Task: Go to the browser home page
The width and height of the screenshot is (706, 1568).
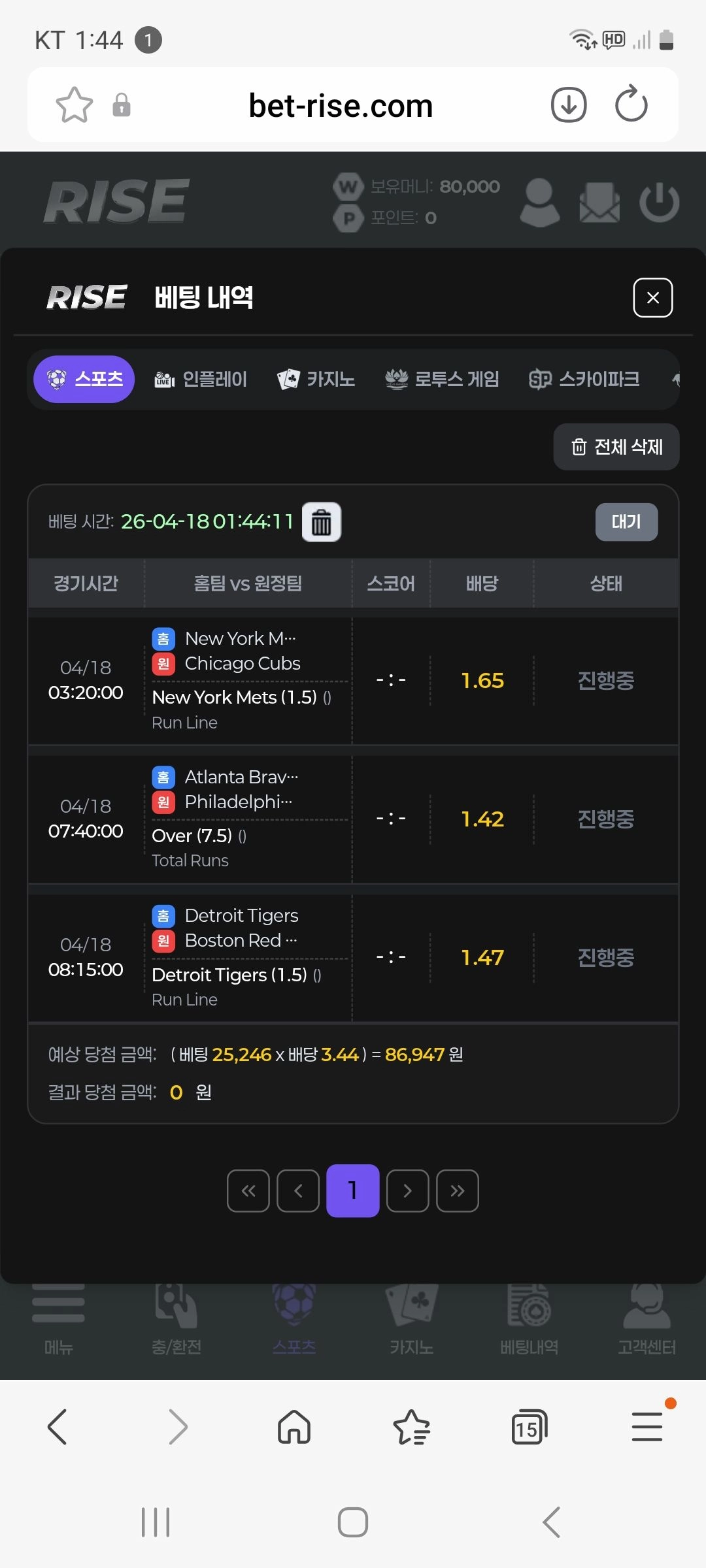Action: 294,1426
